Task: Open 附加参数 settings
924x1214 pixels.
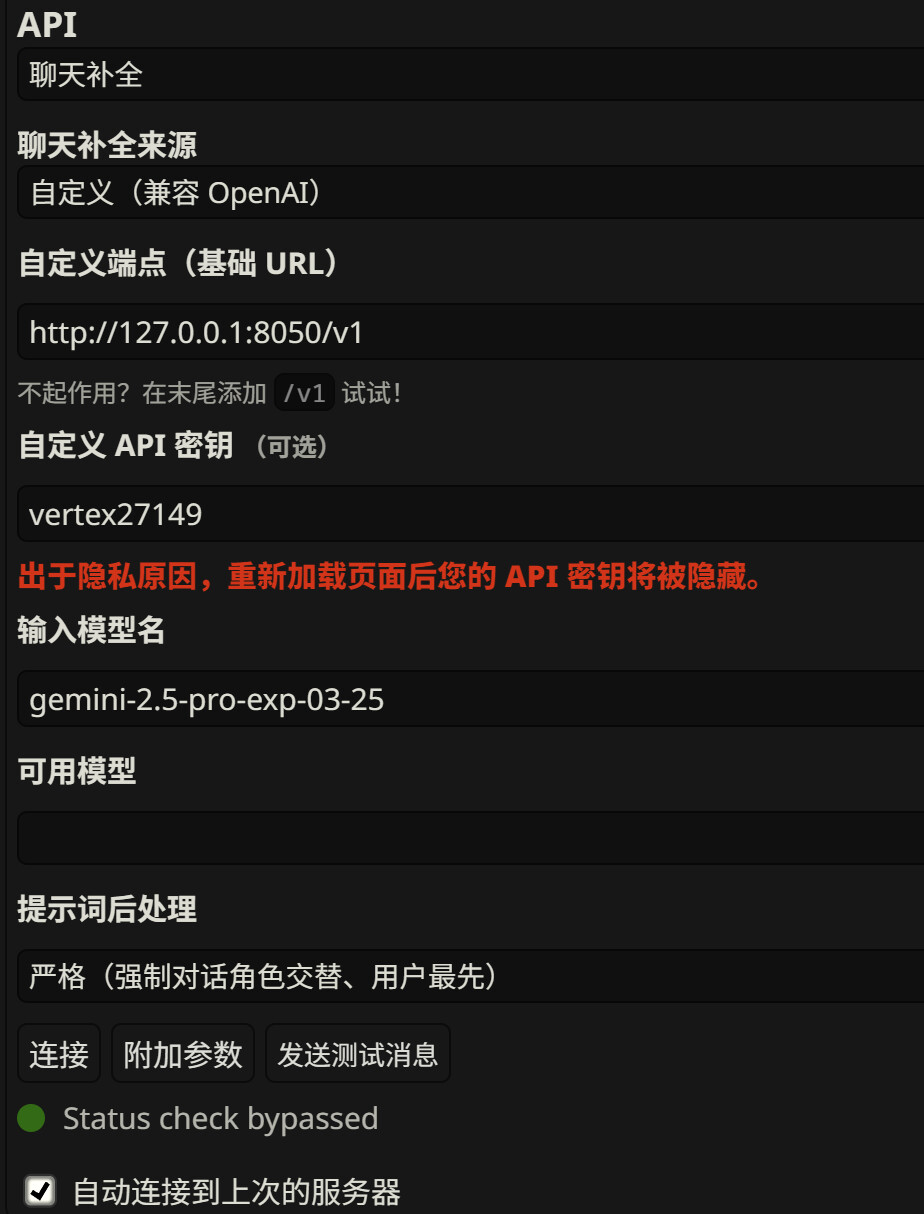Action: [183, 1054]
